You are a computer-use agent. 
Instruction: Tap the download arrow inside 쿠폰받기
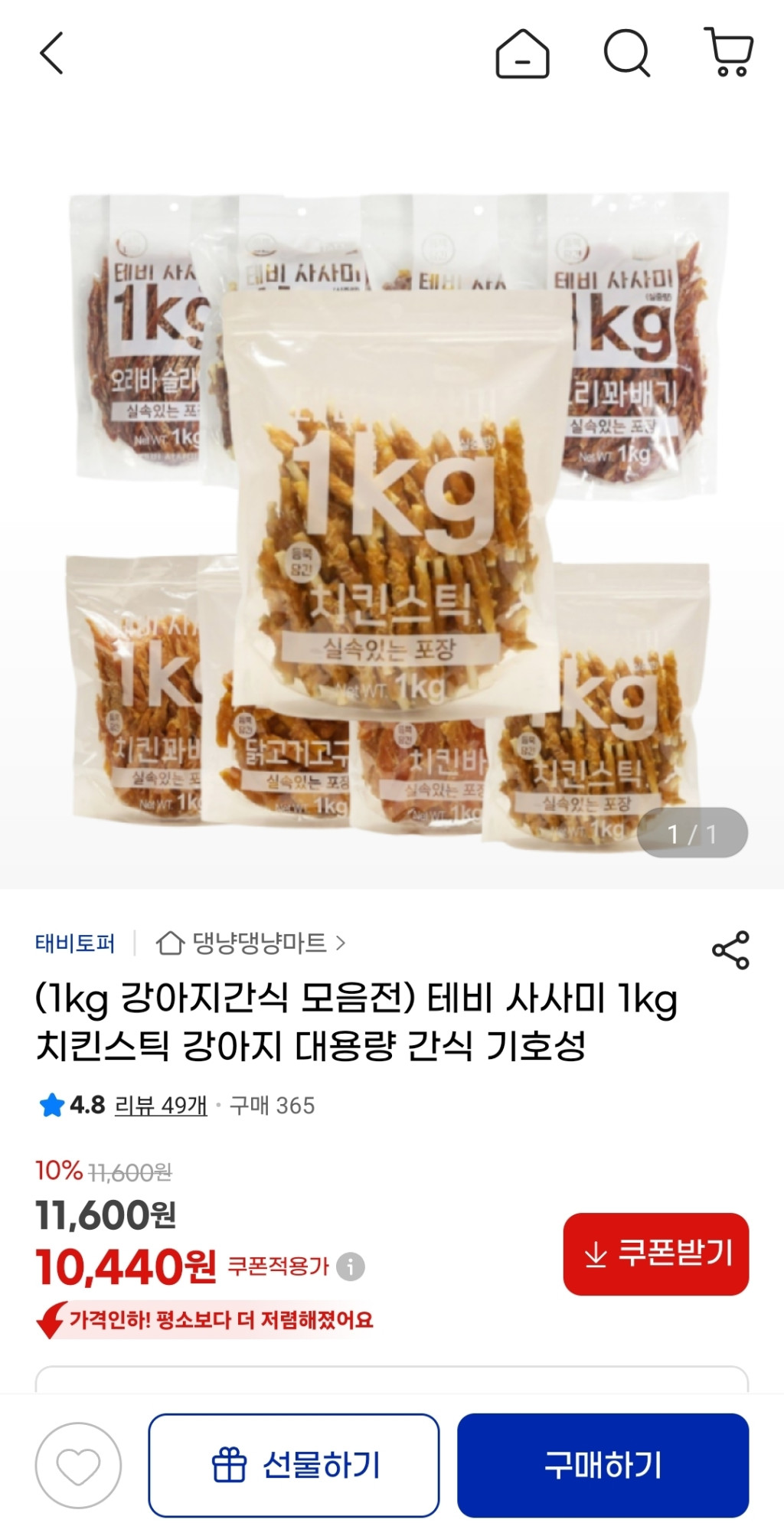point(596,1253)
